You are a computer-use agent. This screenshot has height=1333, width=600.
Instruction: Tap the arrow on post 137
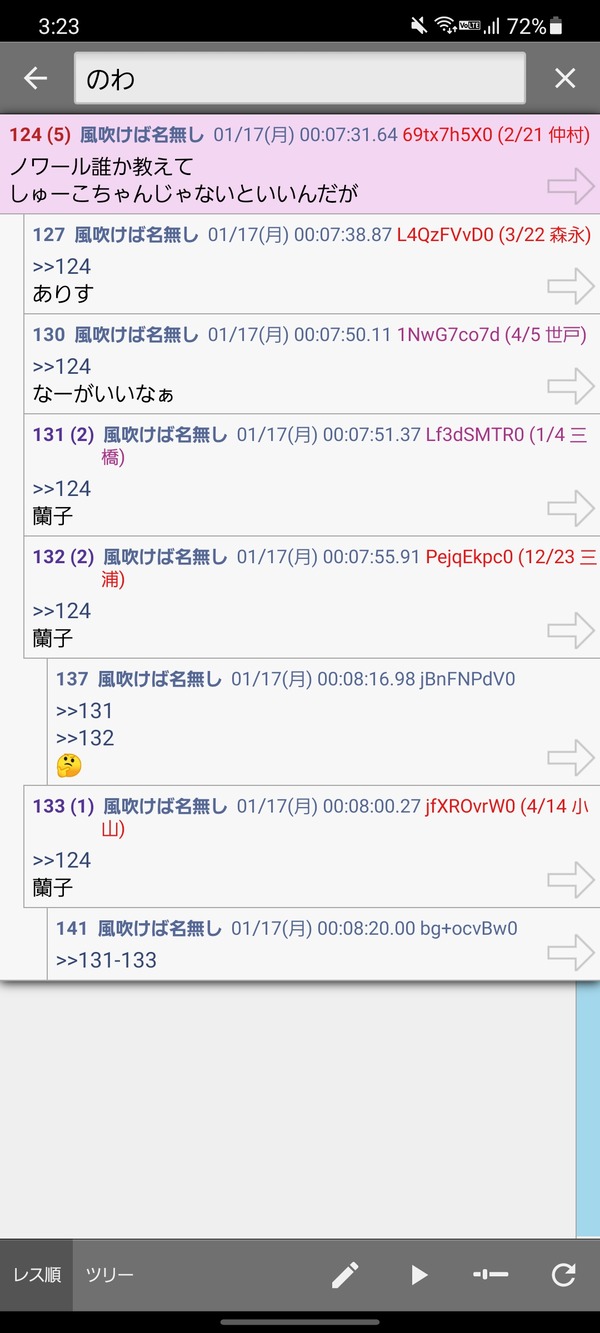click(571, 758)
